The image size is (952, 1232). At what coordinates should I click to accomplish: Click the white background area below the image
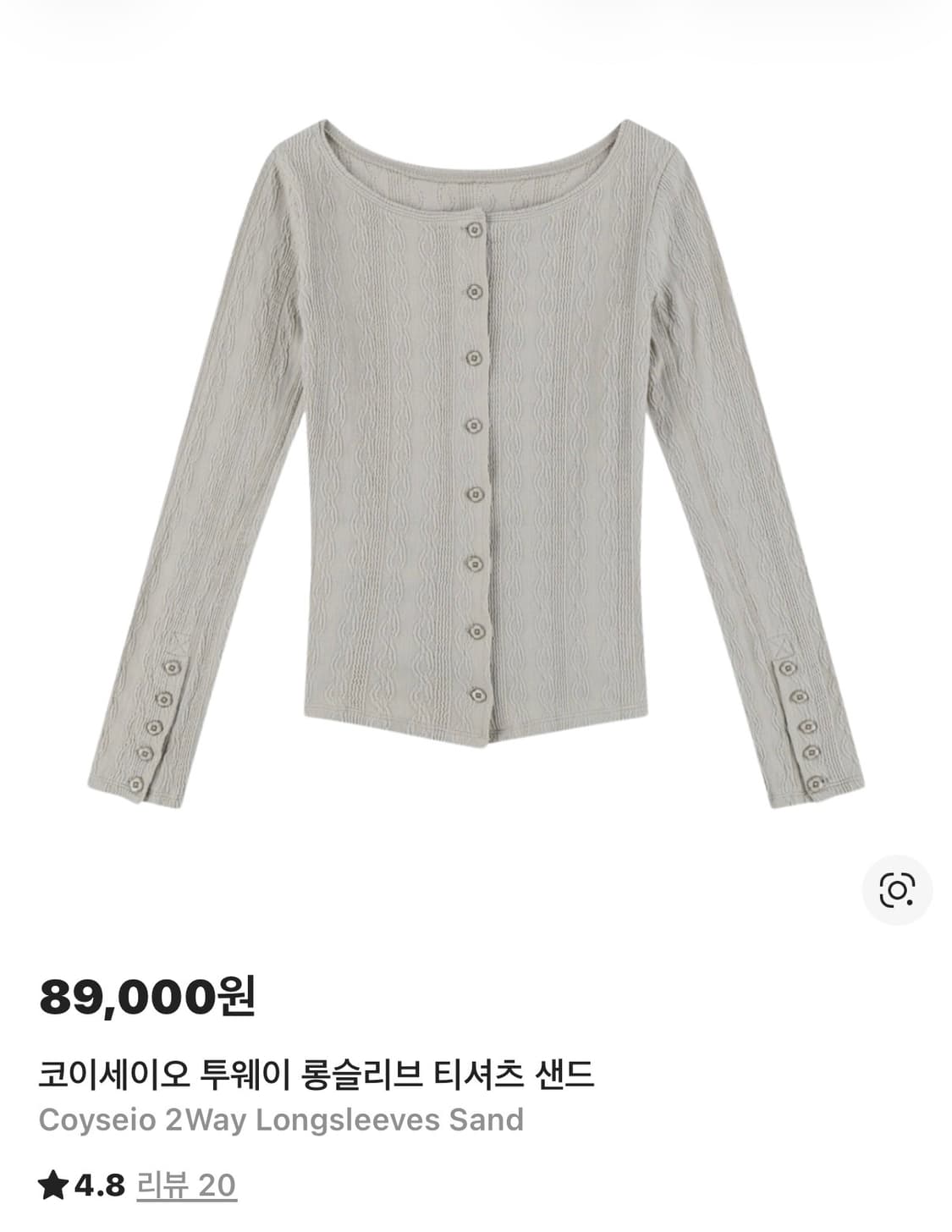coord(338,888)
